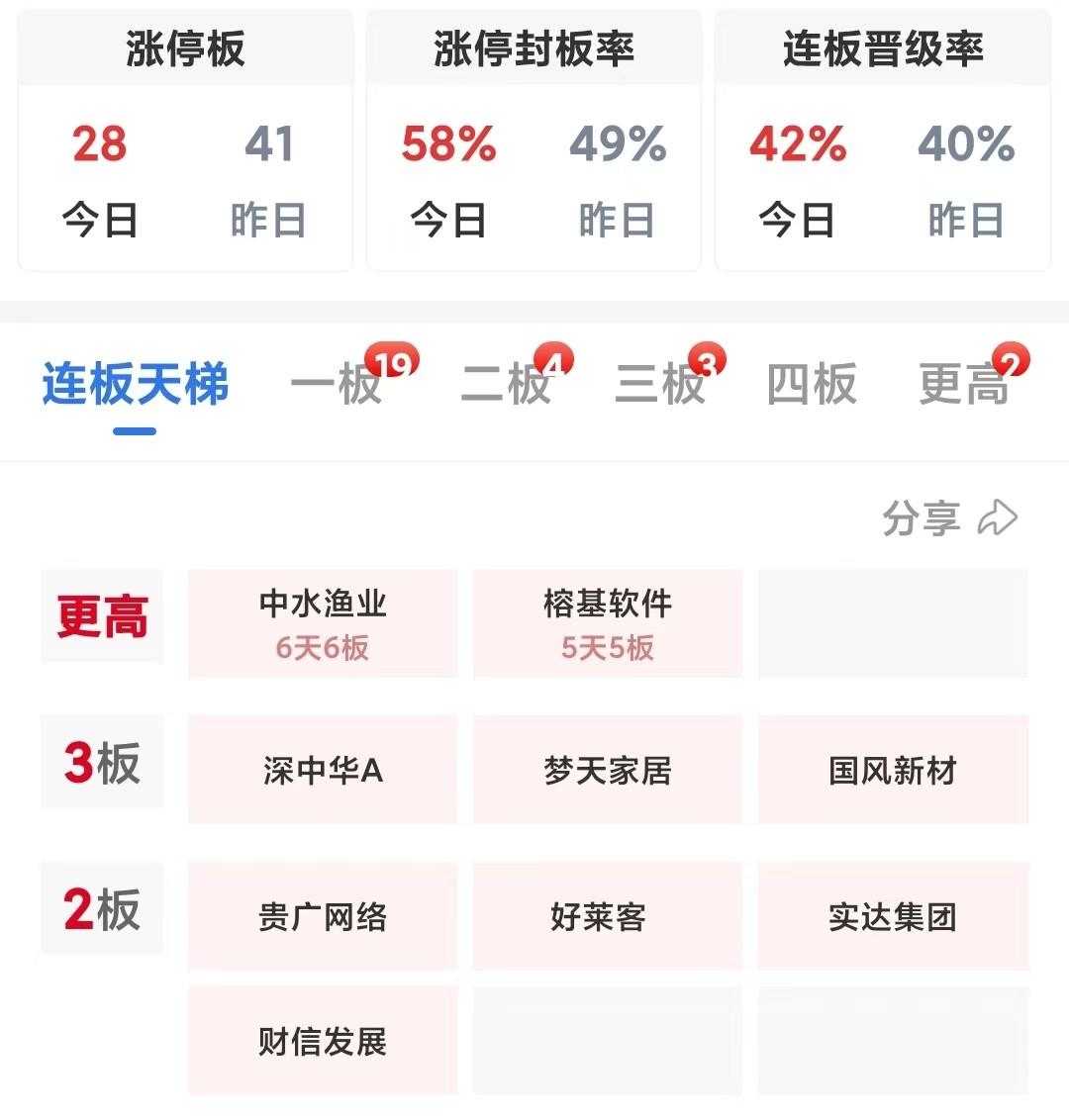Image resolution: width=1069 pixels, height=1120 pixels.
Task: Select the 更高 tab
Action: (x=964, y=385)
